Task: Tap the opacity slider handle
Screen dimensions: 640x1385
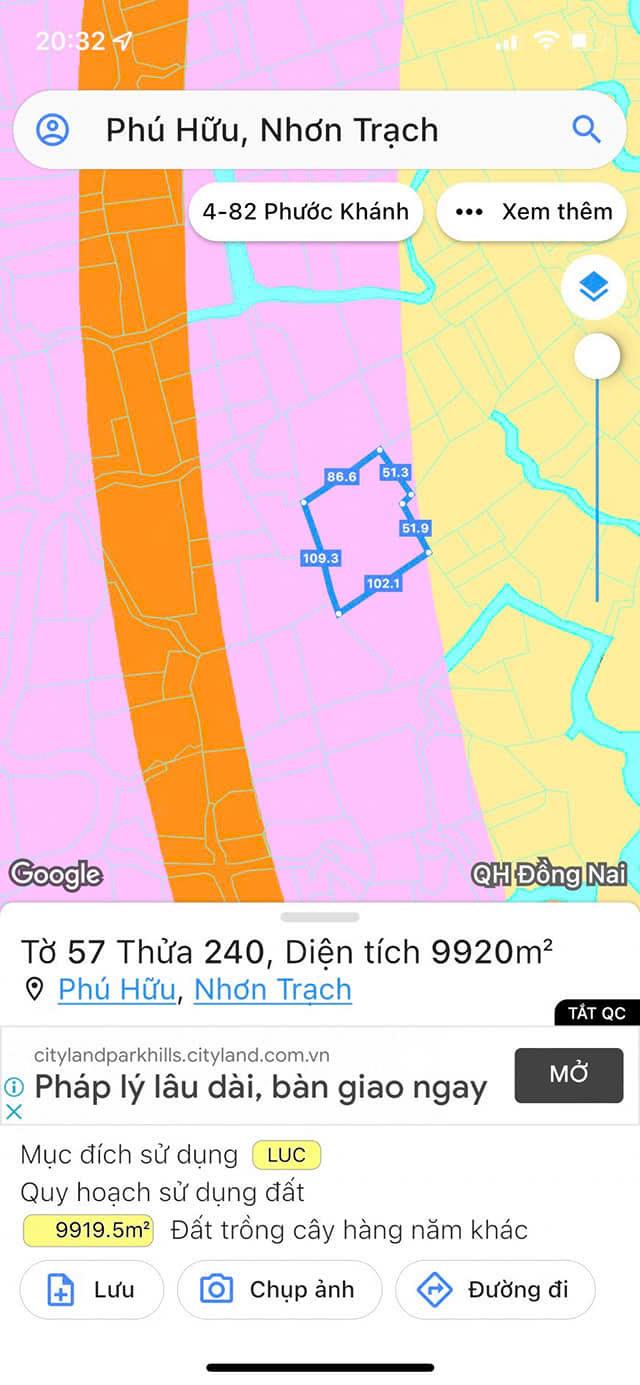Action: click(x=597, y=356)
